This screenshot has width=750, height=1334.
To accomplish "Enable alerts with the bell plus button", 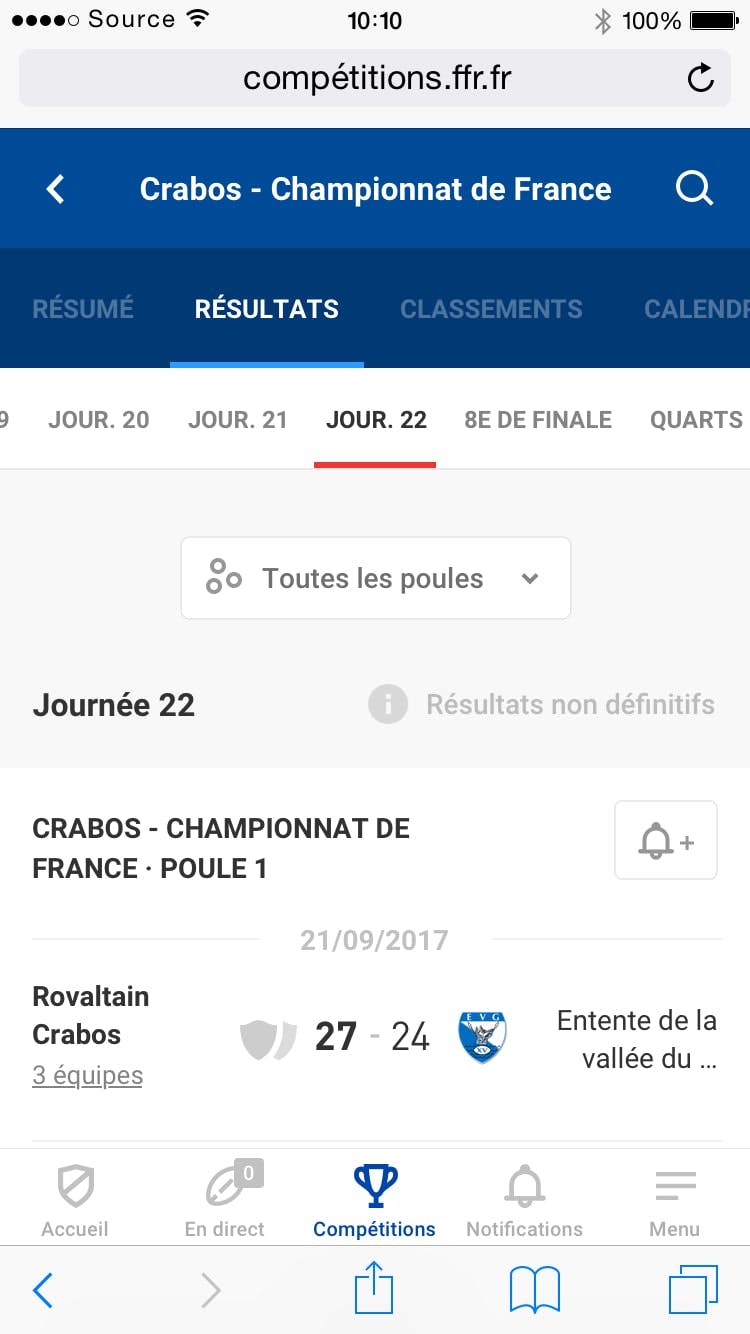I will pyautogui.click(x=665, y=841).
